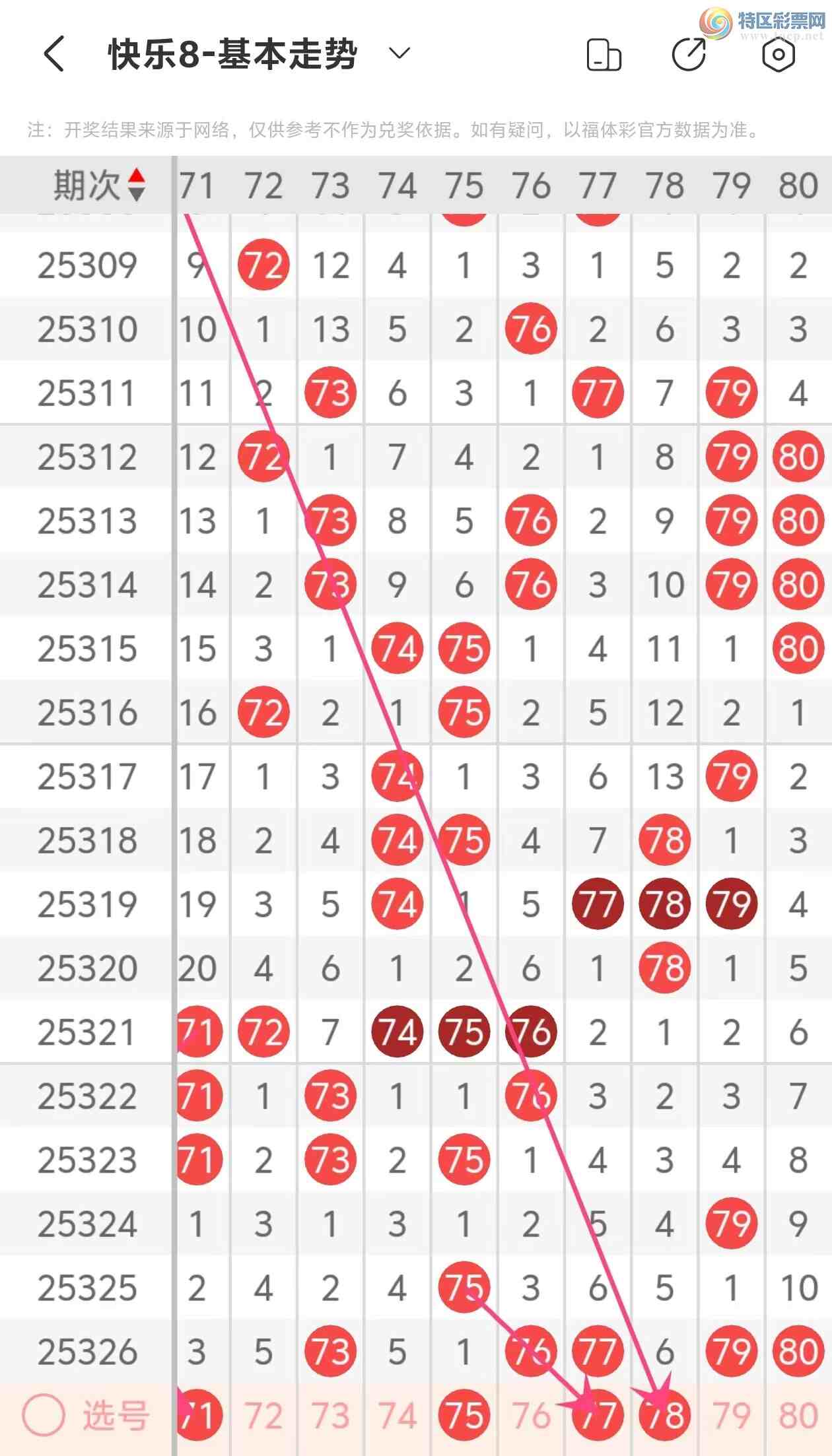Deselect number 75 in 选号 row
Screen dimensions: 832x1456
point(464,1414)
